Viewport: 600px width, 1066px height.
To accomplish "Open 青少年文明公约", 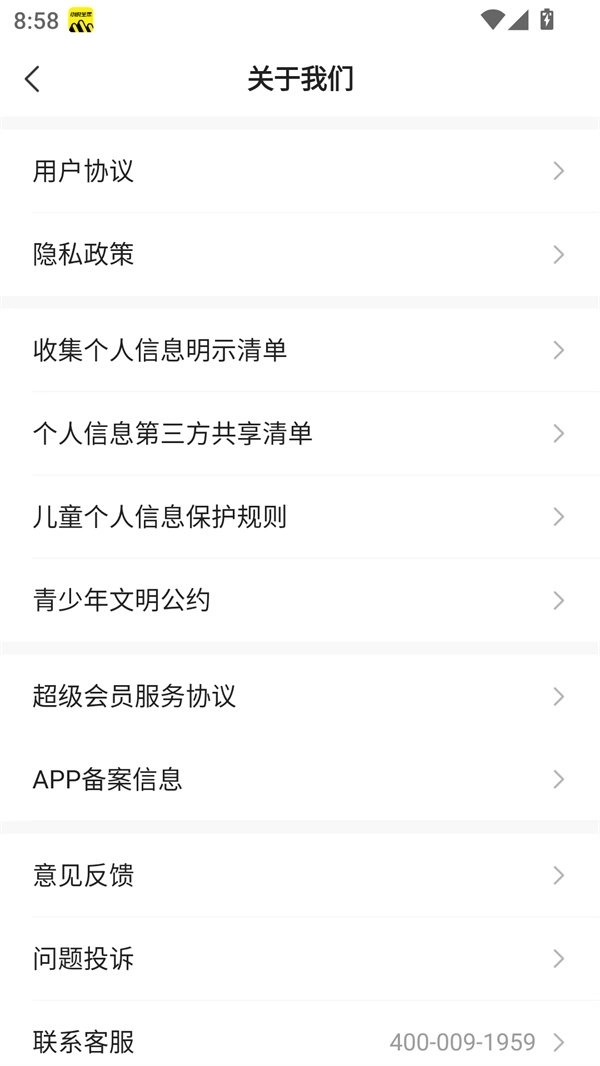I will (x=300, y=600).
